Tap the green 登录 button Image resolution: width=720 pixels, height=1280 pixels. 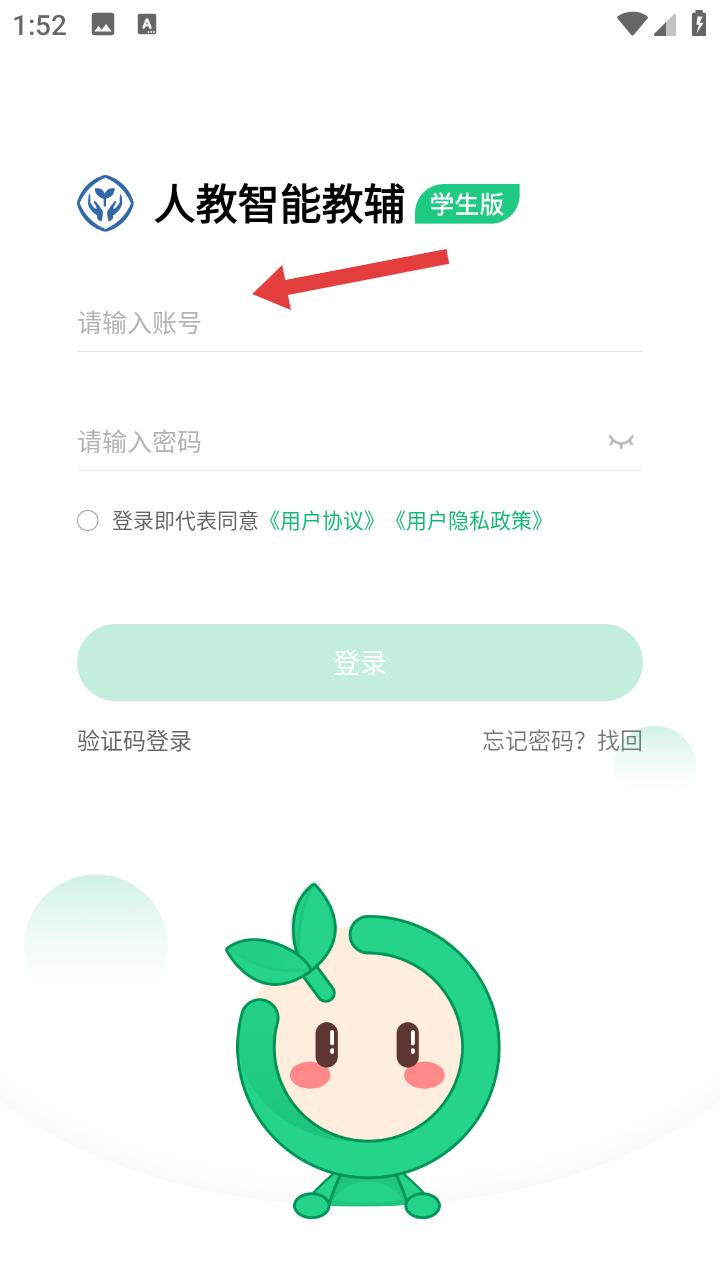(x=359, y=662)
